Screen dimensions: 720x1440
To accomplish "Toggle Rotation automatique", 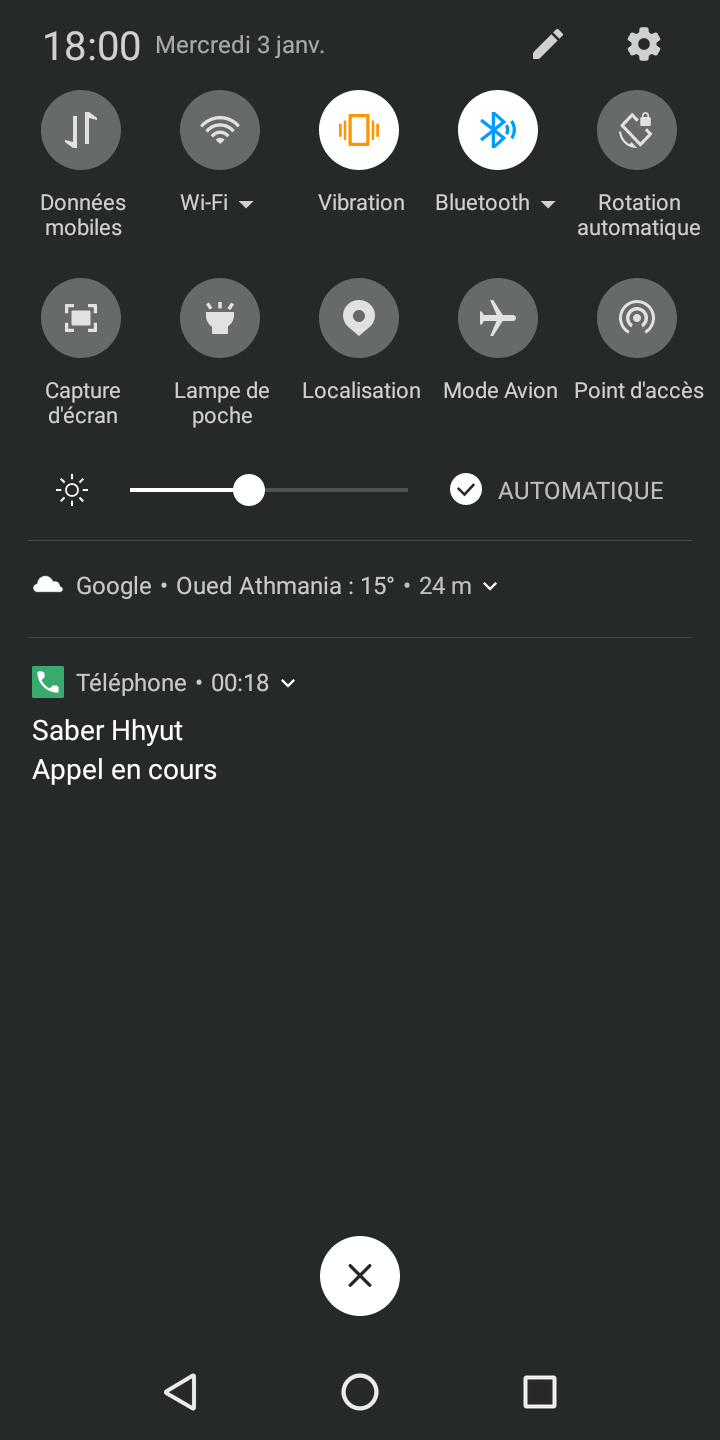I will [x=637, y=130].
